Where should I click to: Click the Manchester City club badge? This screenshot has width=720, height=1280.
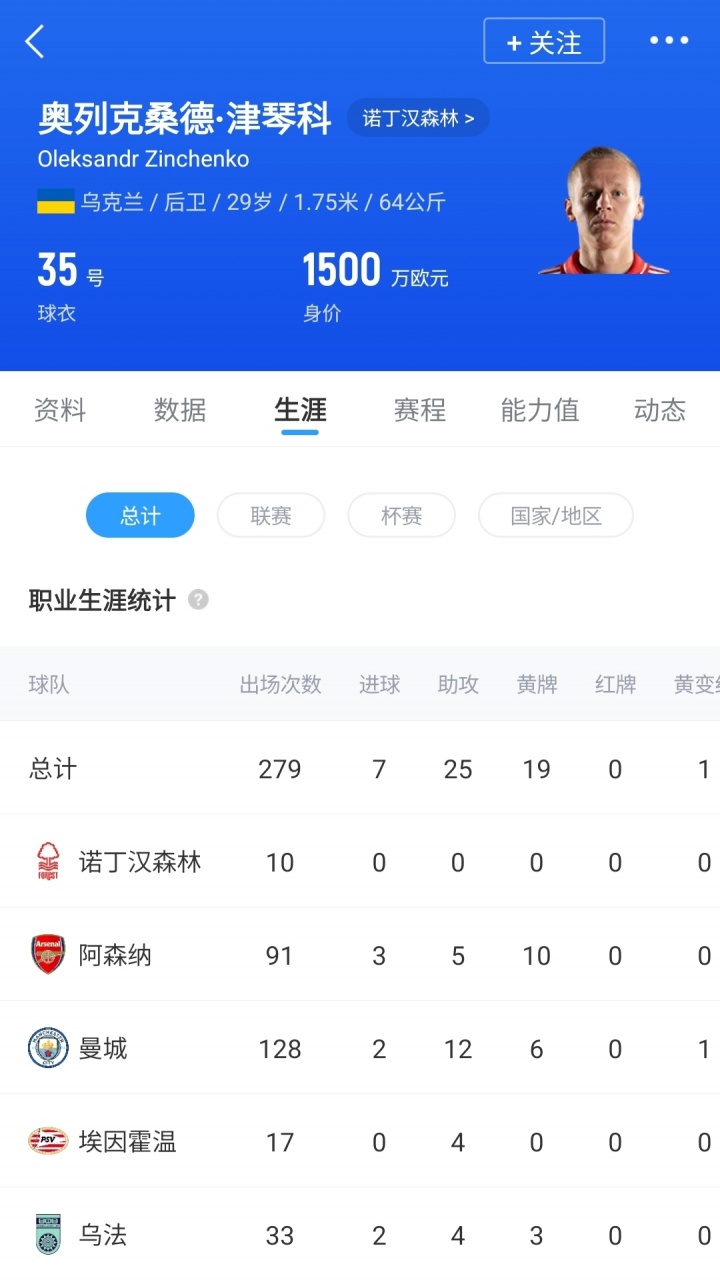(48, 1048)
